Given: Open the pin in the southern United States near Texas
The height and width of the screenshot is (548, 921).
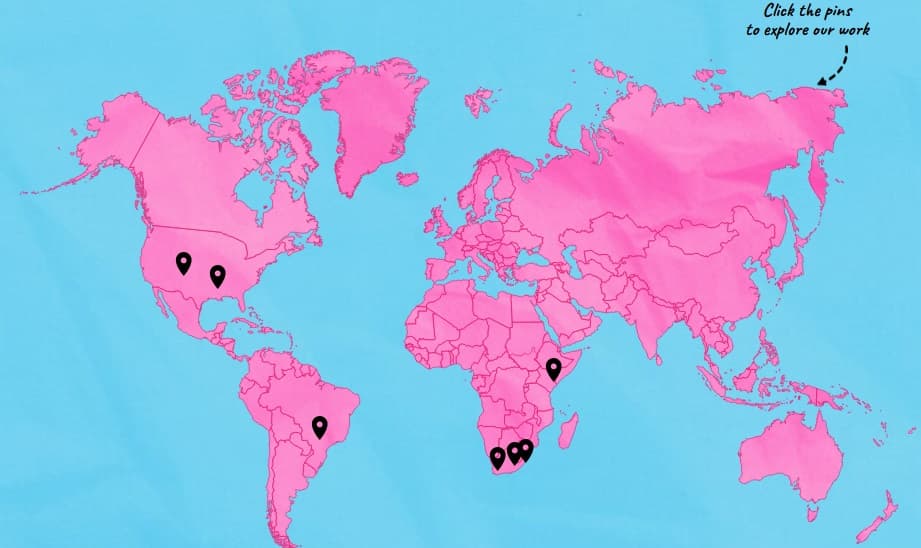Looking at the screenshot, I should tap(217, 275).
